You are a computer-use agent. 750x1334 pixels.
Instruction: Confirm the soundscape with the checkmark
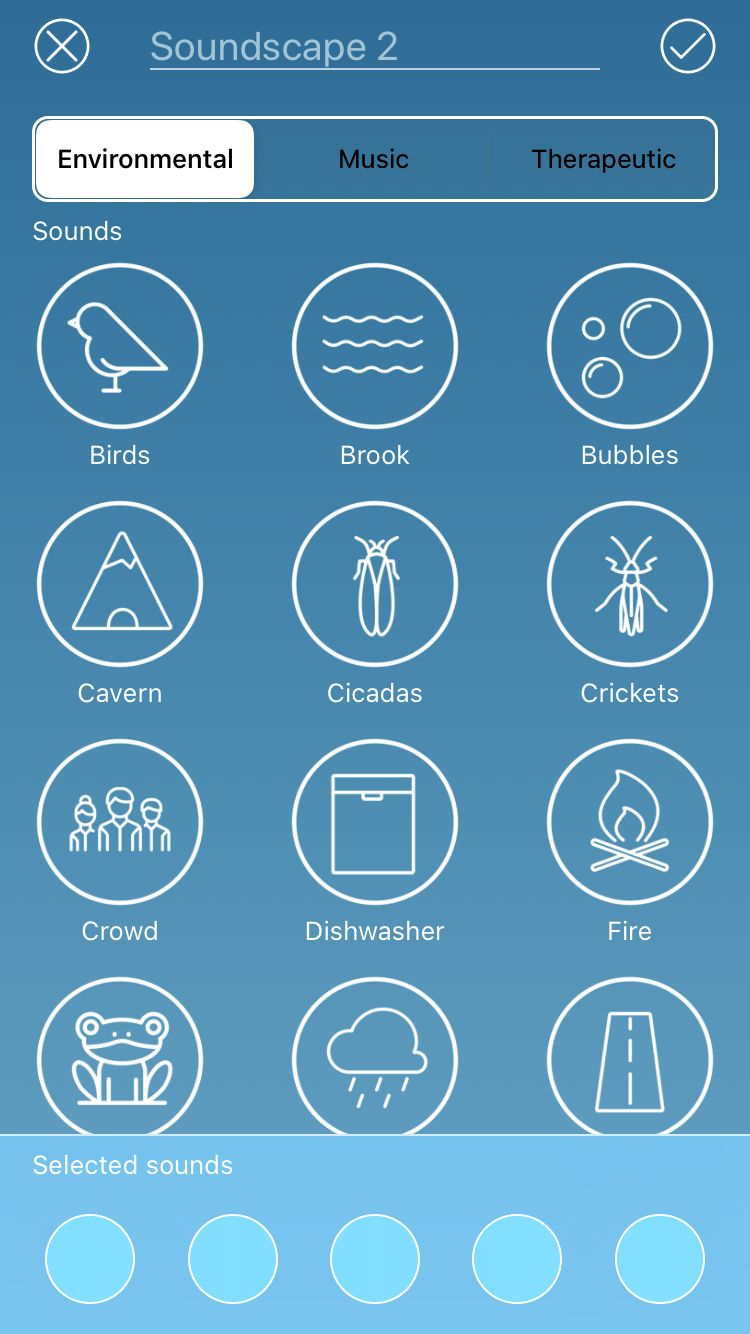(688, 46)
